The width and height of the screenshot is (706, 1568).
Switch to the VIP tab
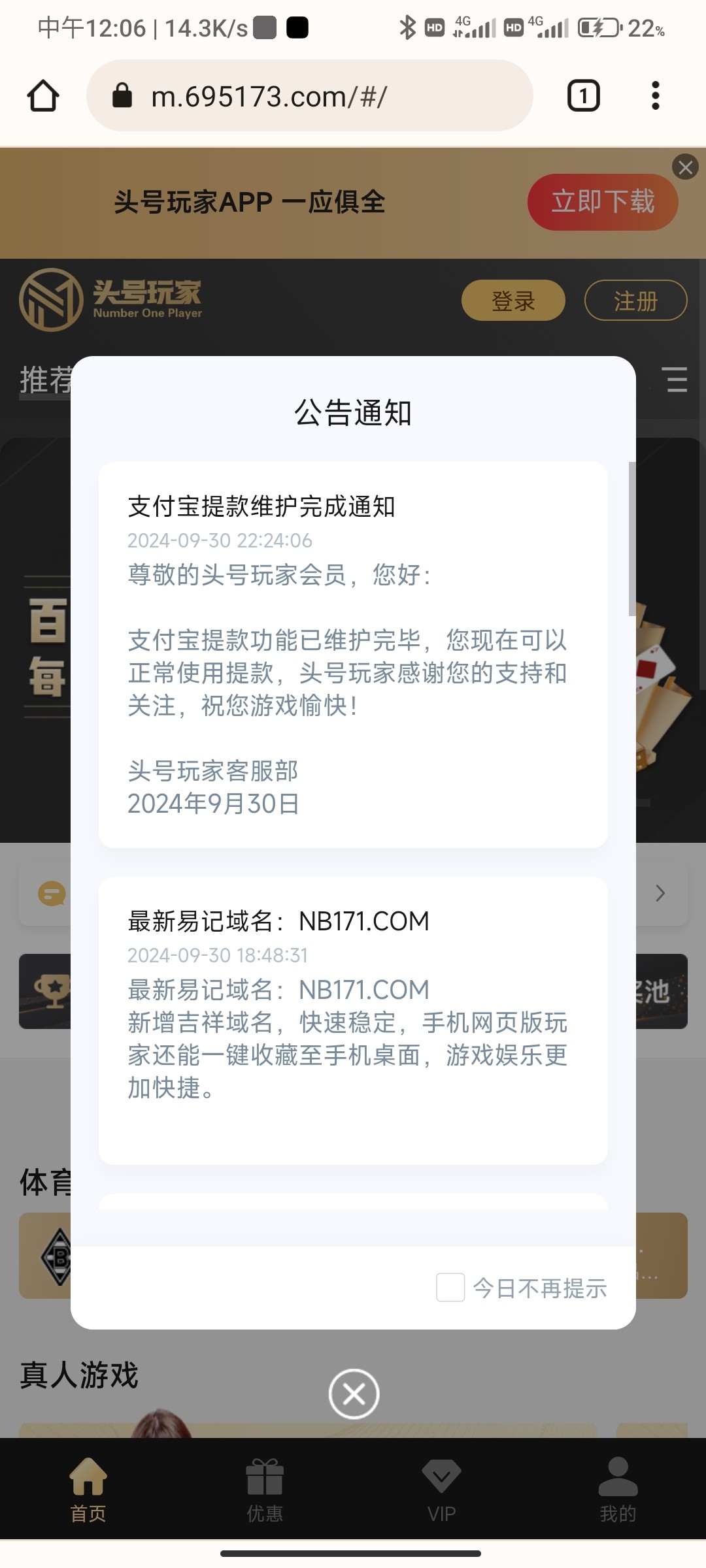click(441, 1488)
